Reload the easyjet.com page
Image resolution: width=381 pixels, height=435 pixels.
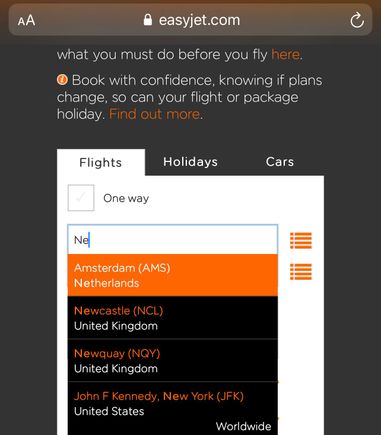tap(357, 20)
